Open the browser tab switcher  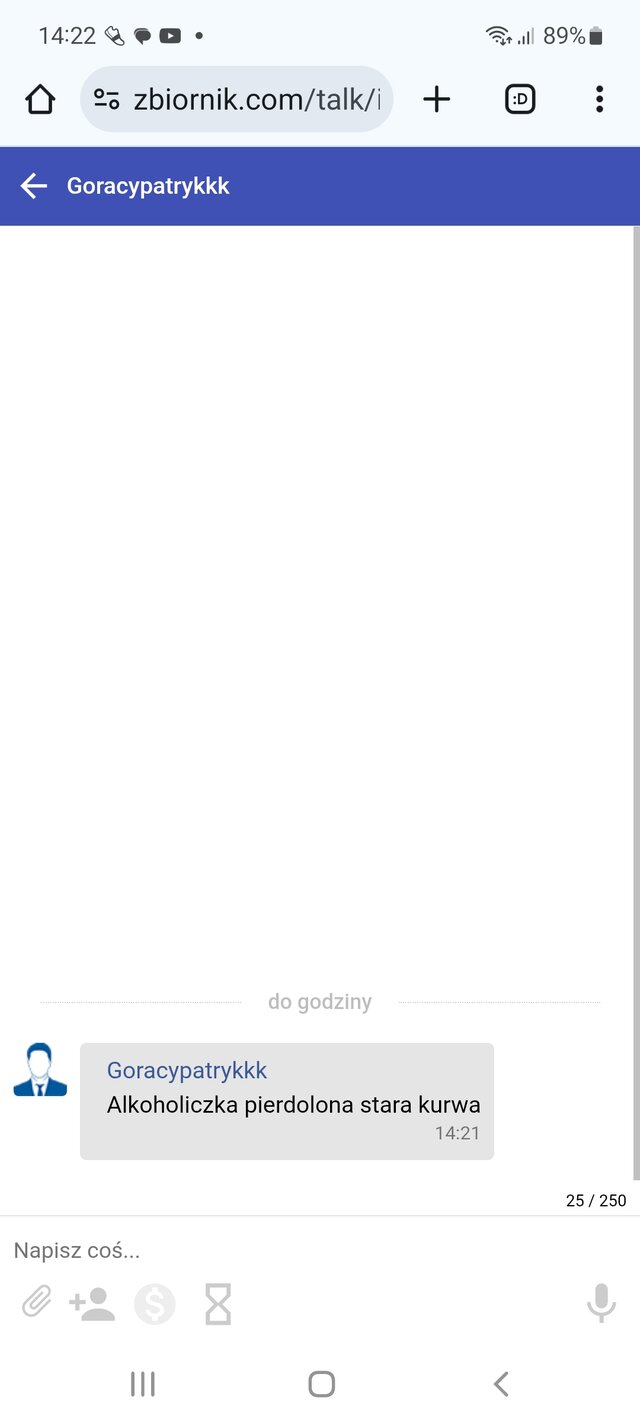point(520,99)
